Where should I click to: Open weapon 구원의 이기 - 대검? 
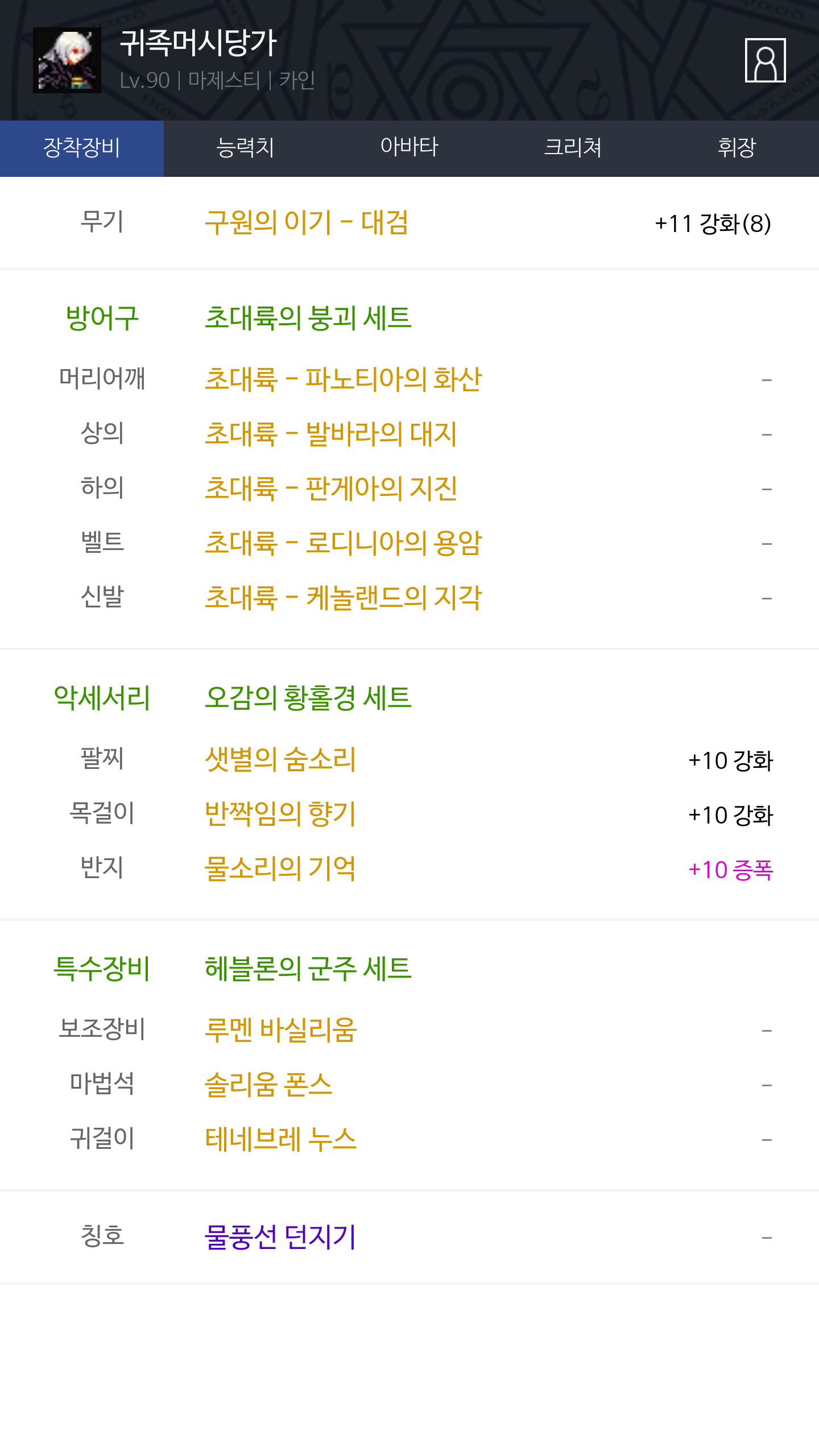(307, 222)
